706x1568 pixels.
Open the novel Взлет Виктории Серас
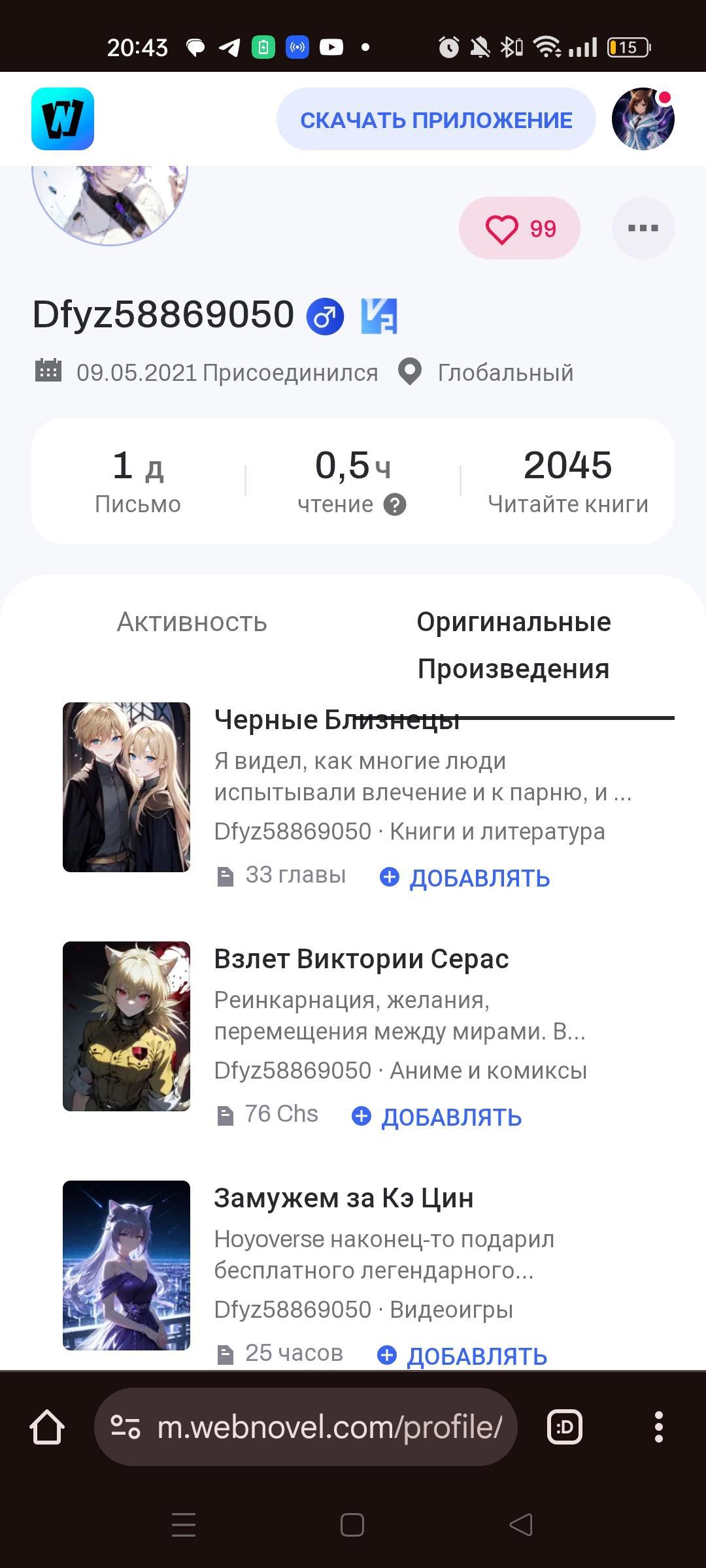[x=361, y=959]
